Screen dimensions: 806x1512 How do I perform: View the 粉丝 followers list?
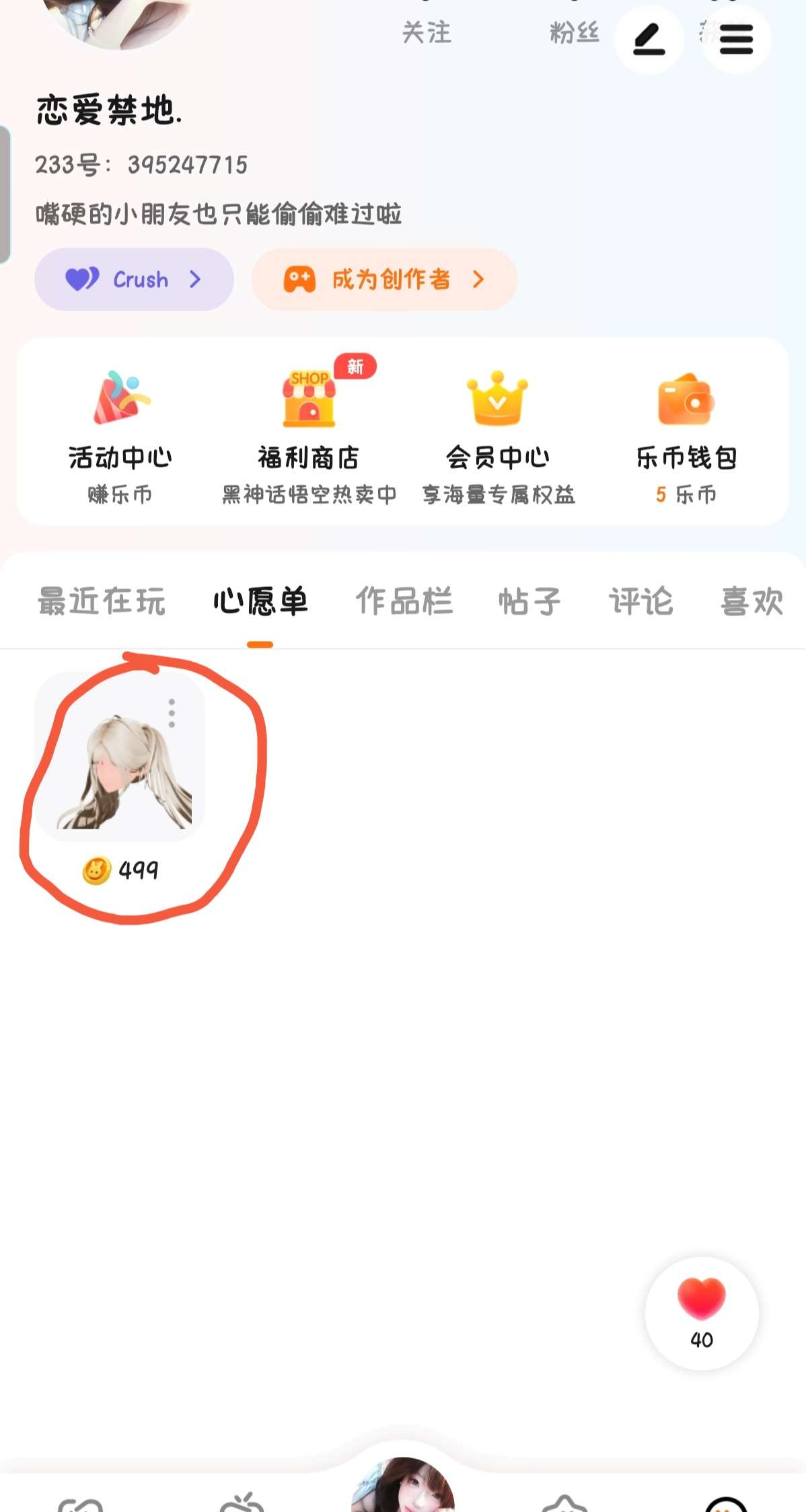574,31
